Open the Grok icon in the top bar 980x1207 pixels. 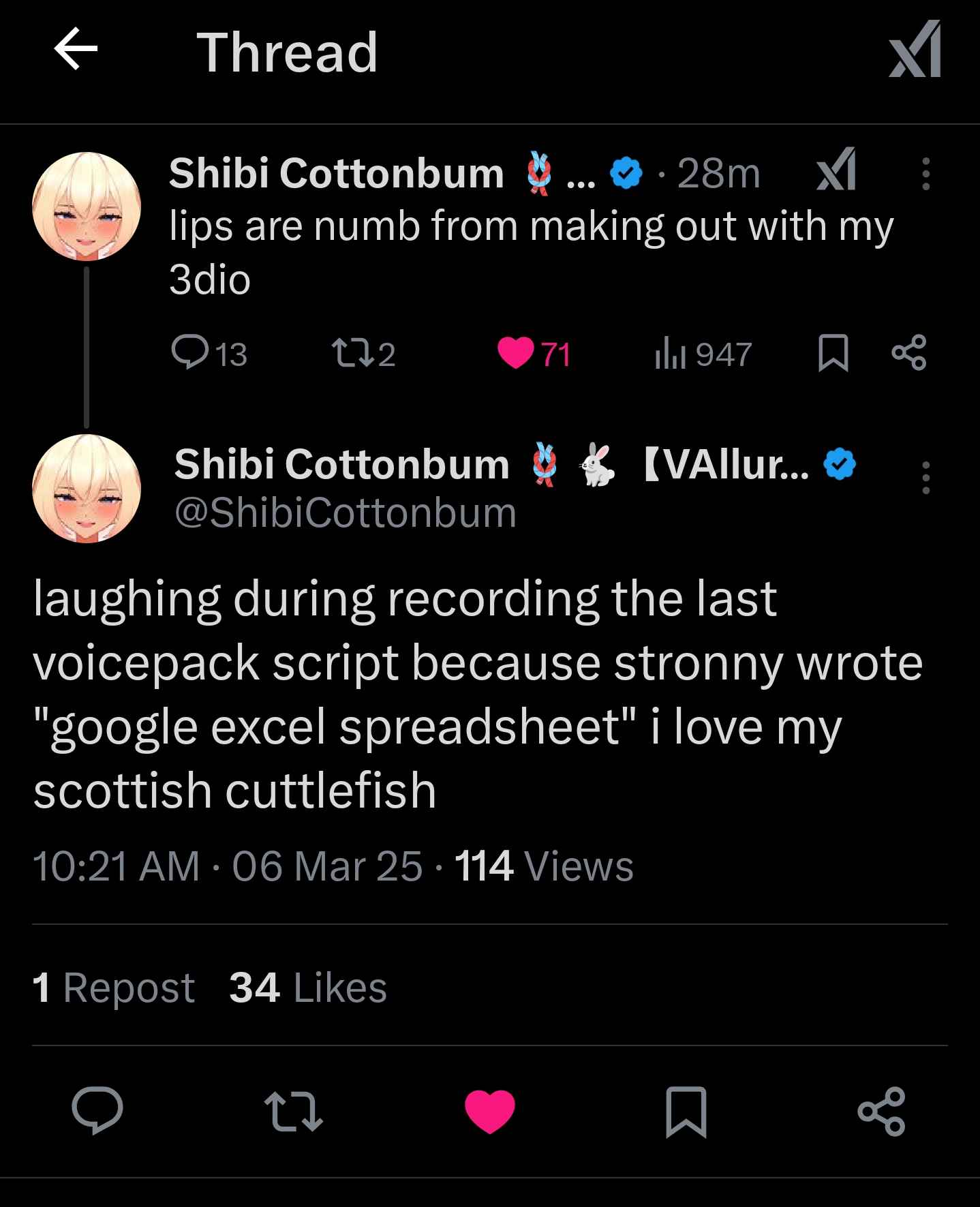pos(915,49)
